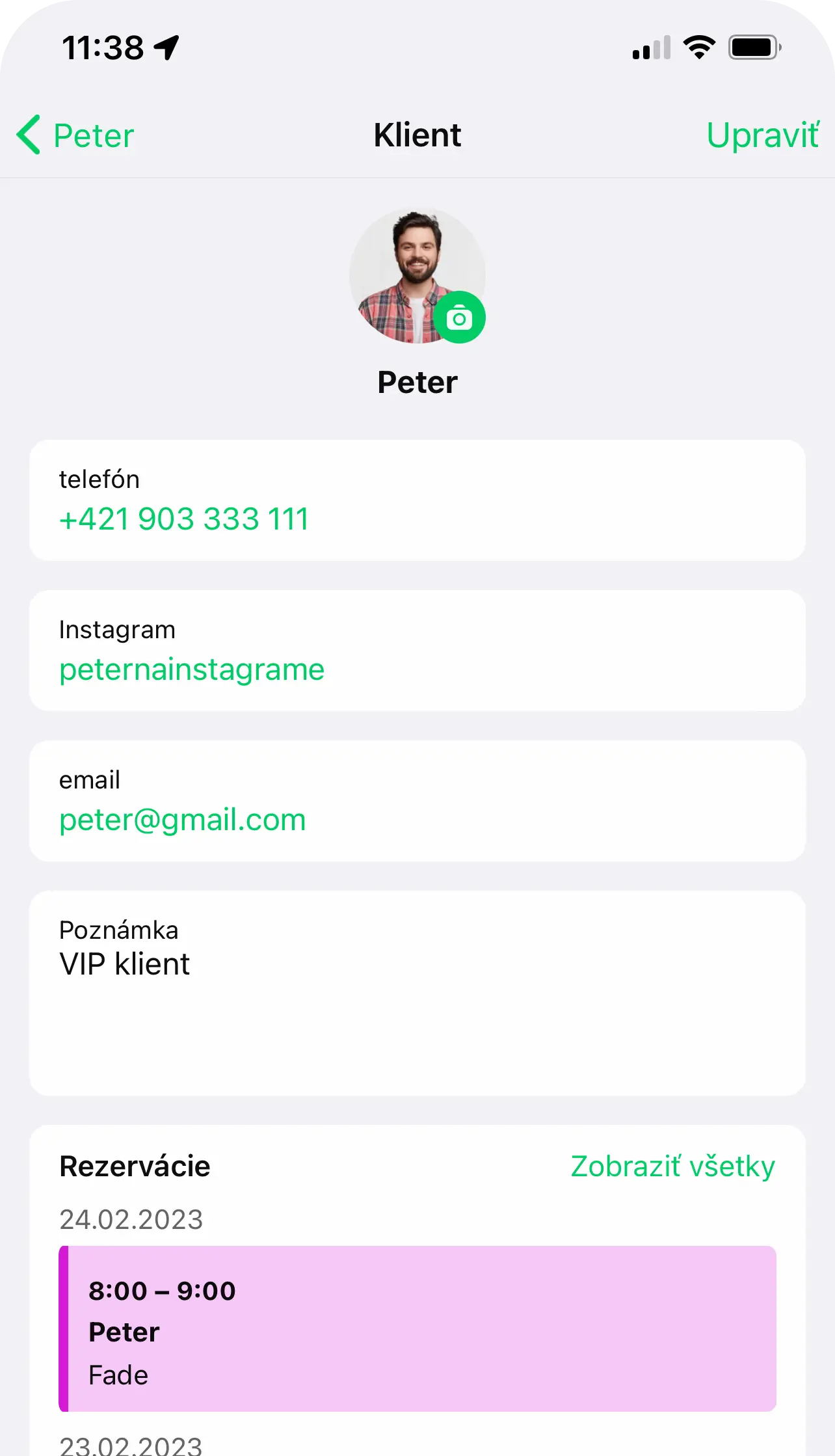Open Instagram profile peternainstagrame
This screenshot has height=1456, width=835.
pos(192,669)
